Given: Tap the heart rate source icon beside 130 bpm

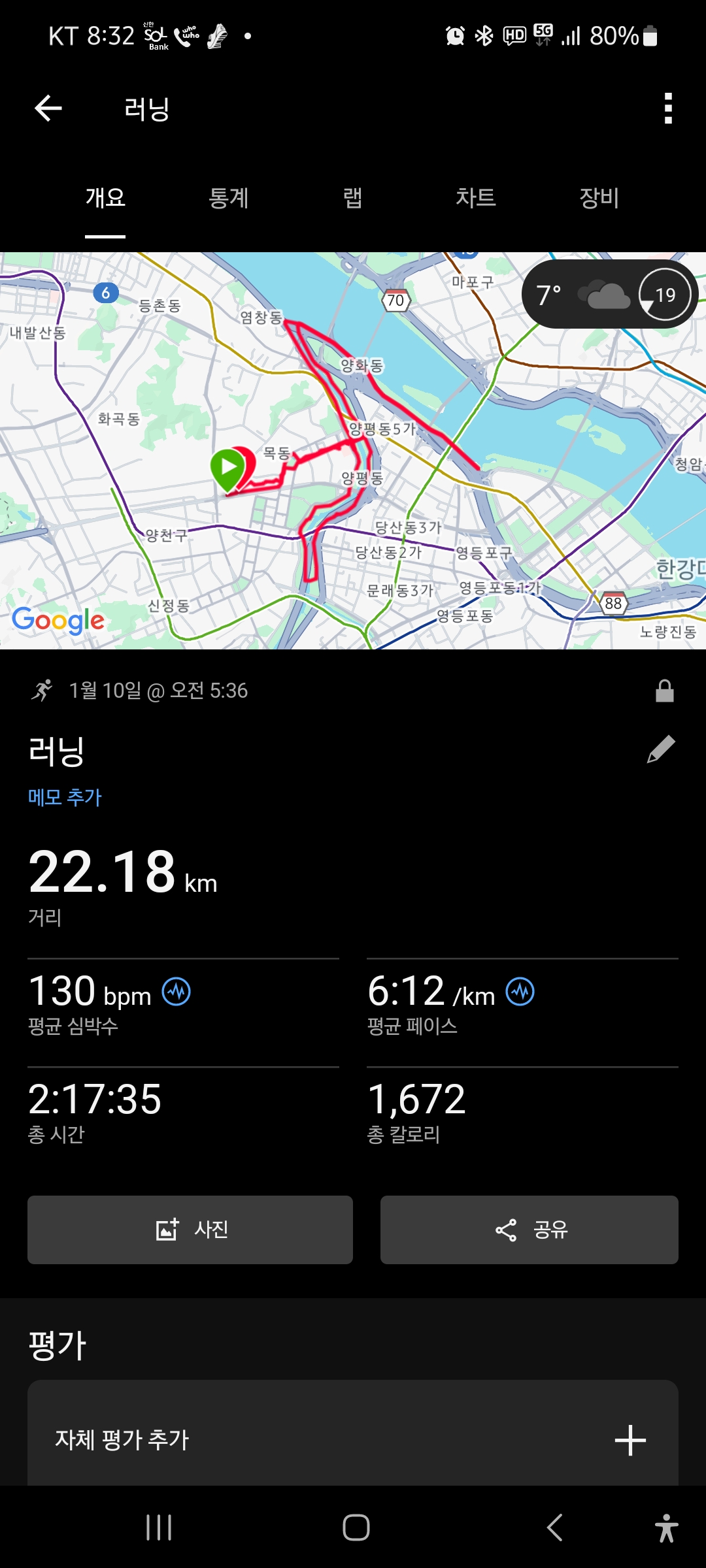Looking at the screenshot, I should [x=176, y=989].
